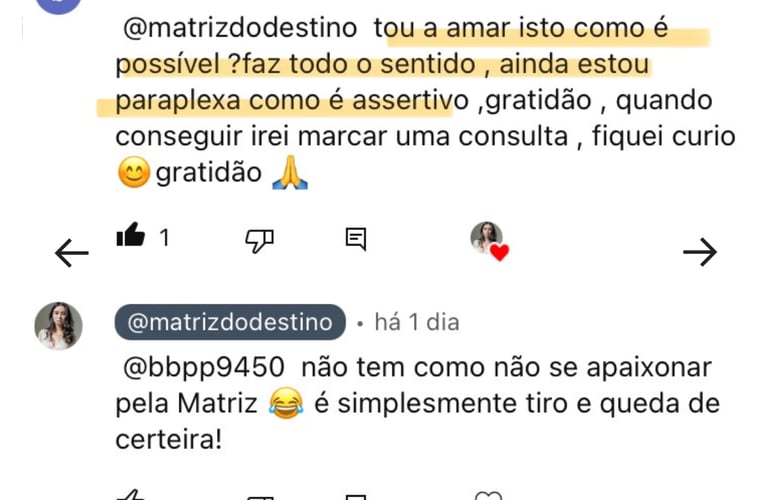768x500 pixels.
Task: Open the @matrizdodestino channel handle chip
Action: coord(230,323)
